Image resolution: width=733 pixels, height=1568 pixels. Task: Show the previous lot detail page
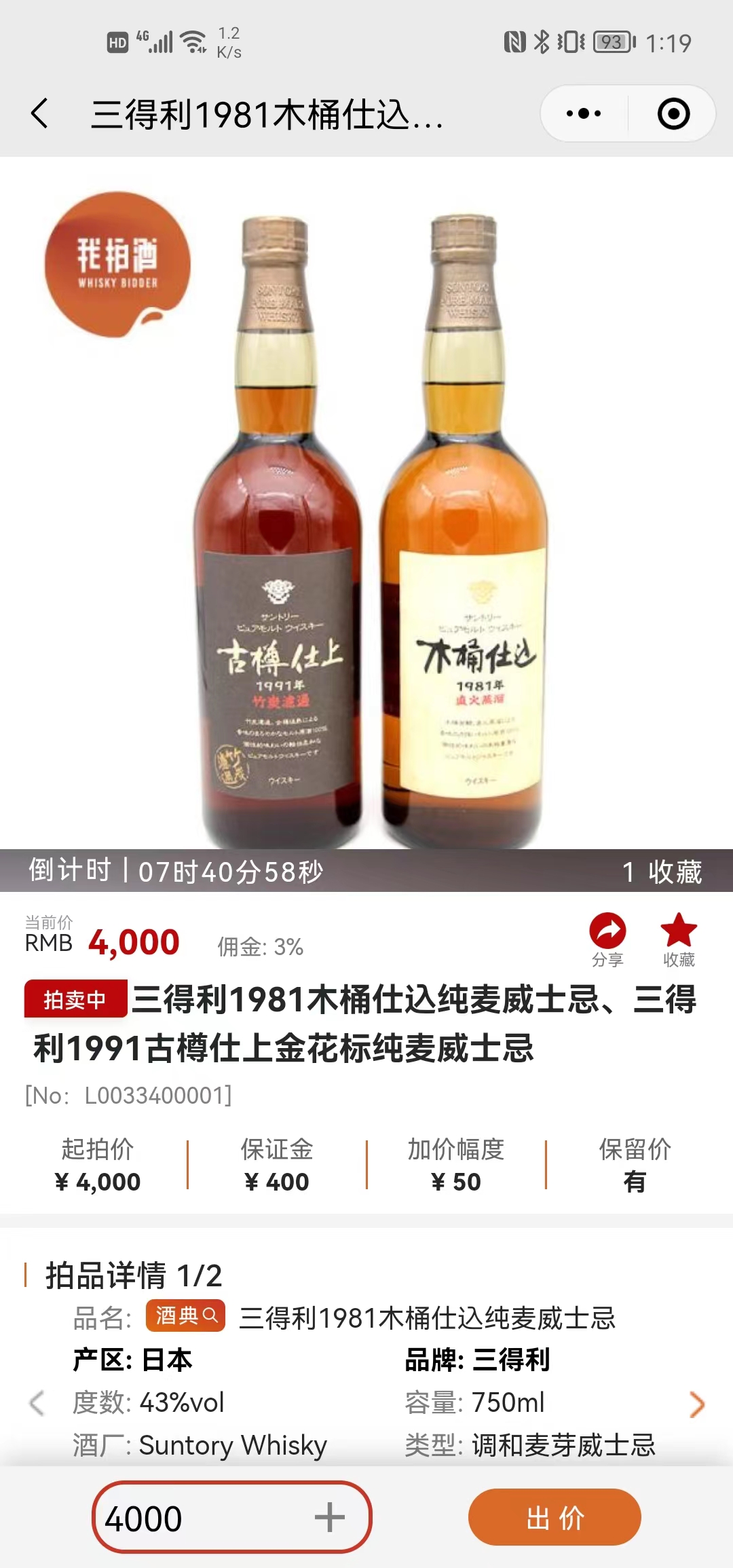click(37, 1404)
